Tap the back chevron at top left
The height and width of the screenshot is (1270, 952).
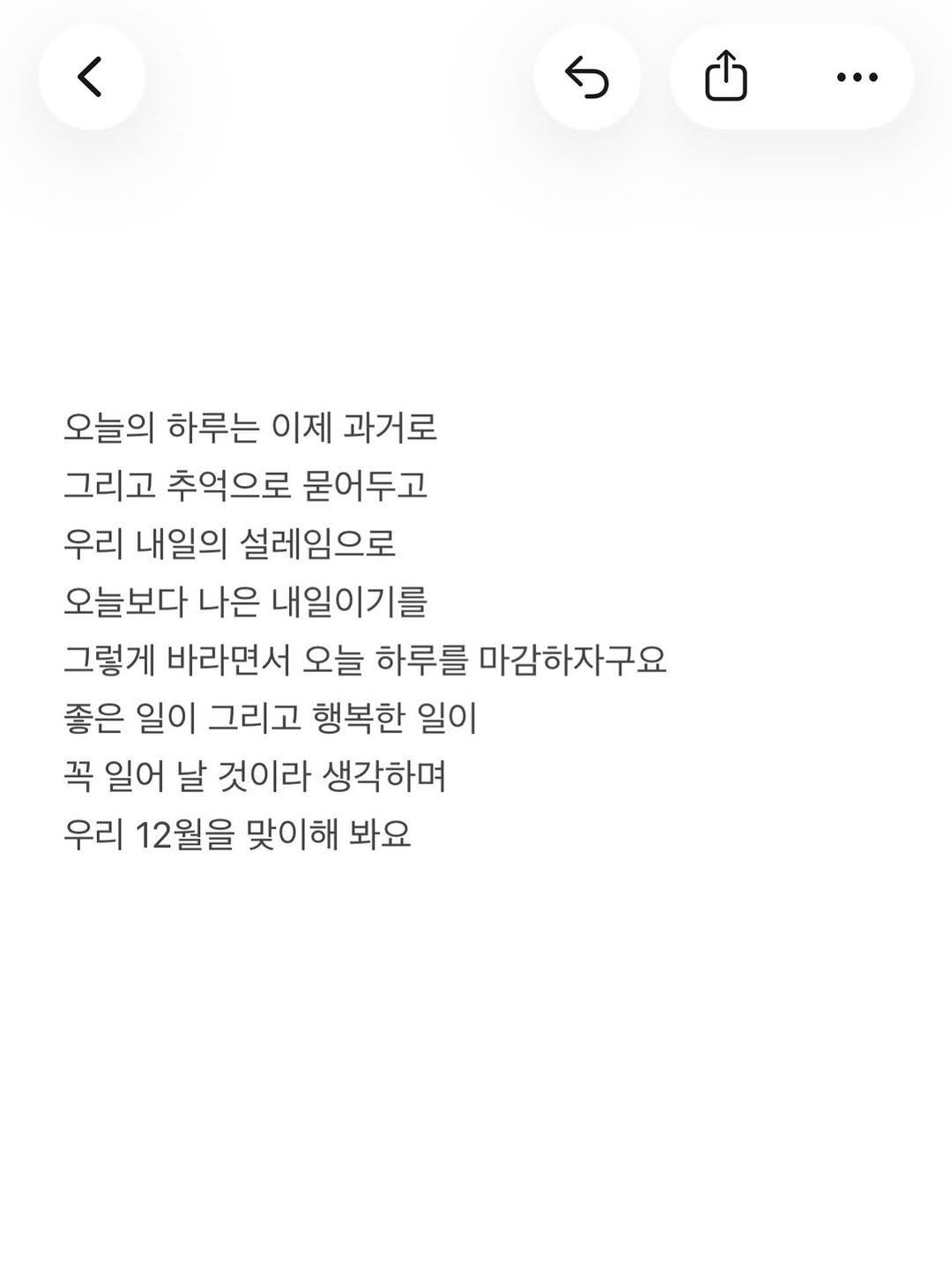pos(92,77)
